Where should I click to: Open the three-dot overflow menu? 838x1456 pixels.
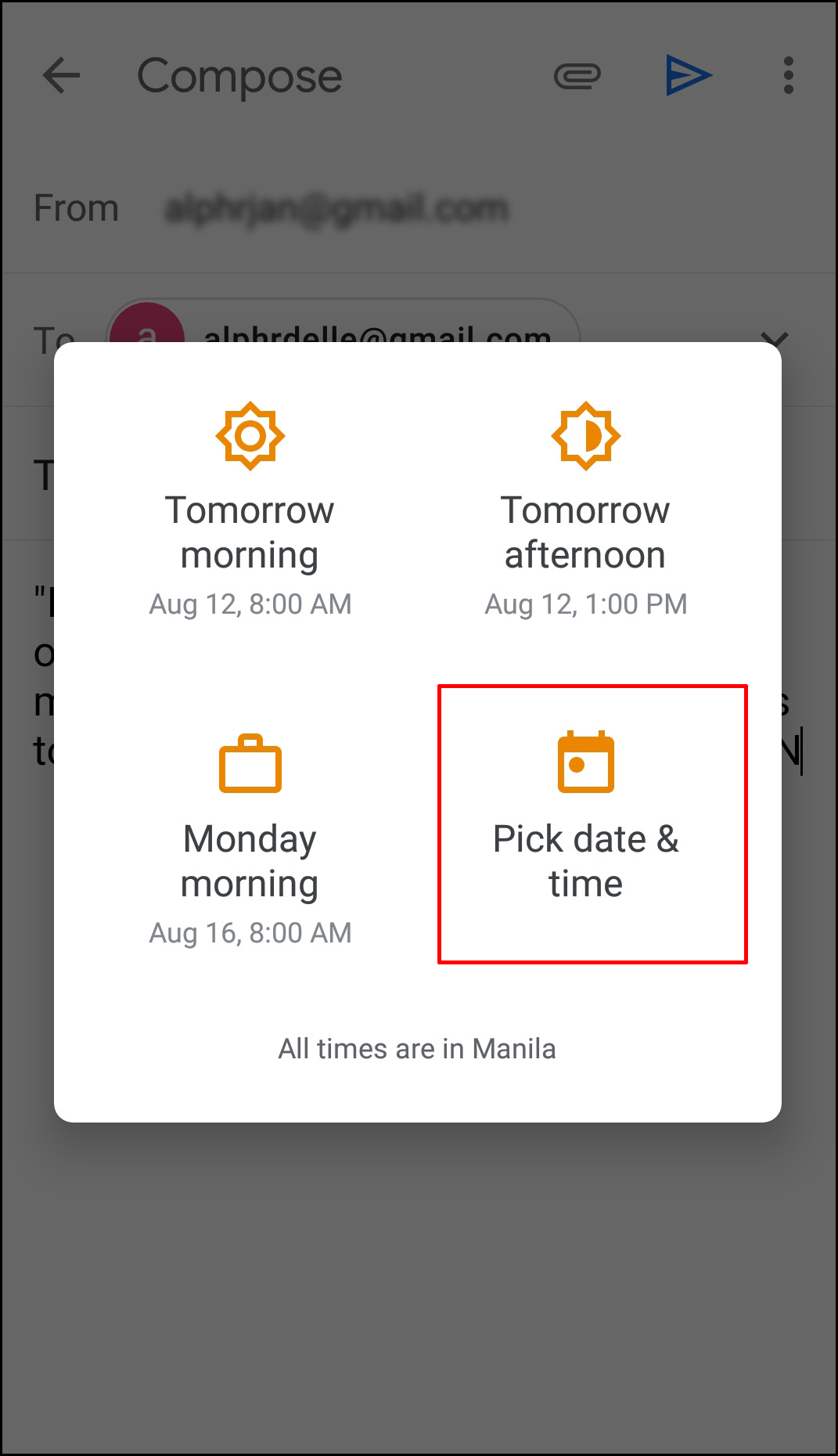pyautogui.click(x=788, y=76)
